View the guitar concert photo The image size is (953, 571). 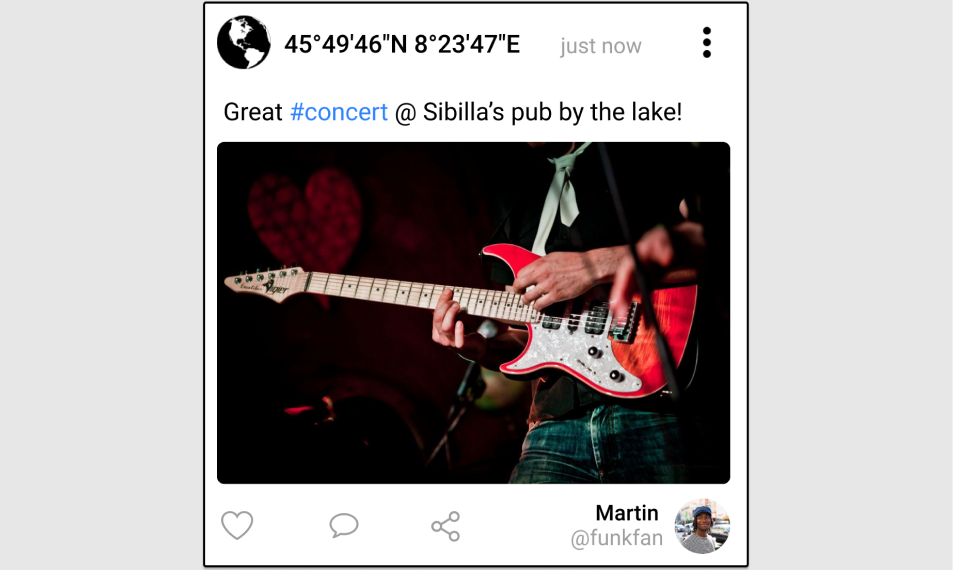(x=473, y=313)
